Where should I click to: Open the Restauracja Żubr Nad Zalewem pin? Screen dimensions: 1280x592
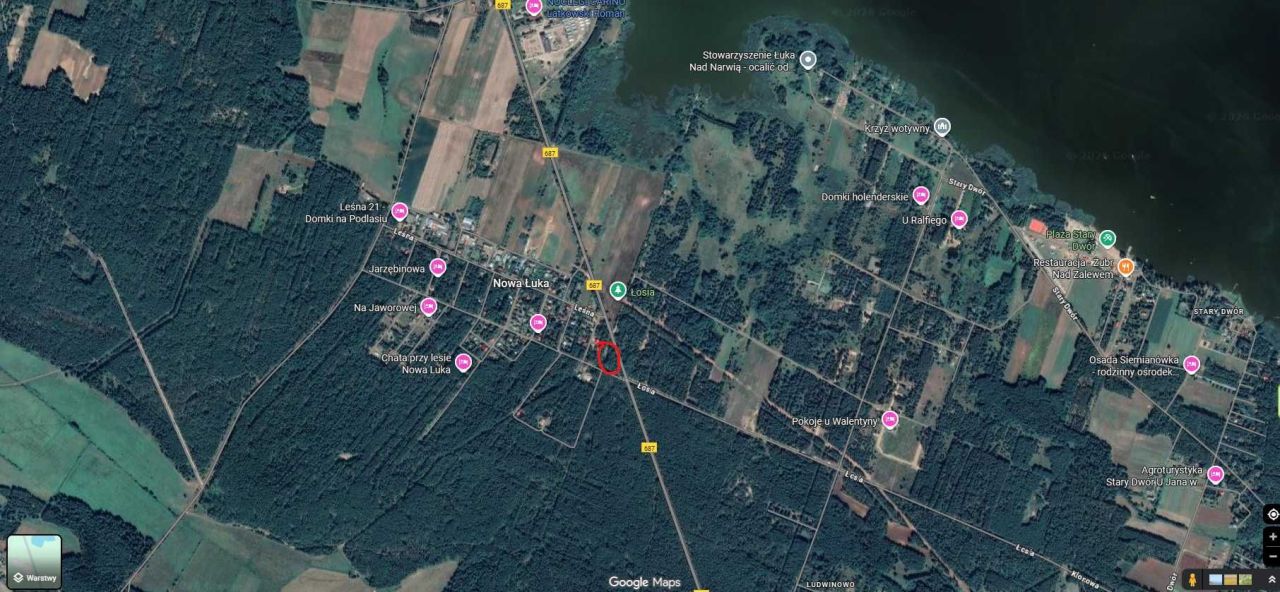tap(1125, 266)
